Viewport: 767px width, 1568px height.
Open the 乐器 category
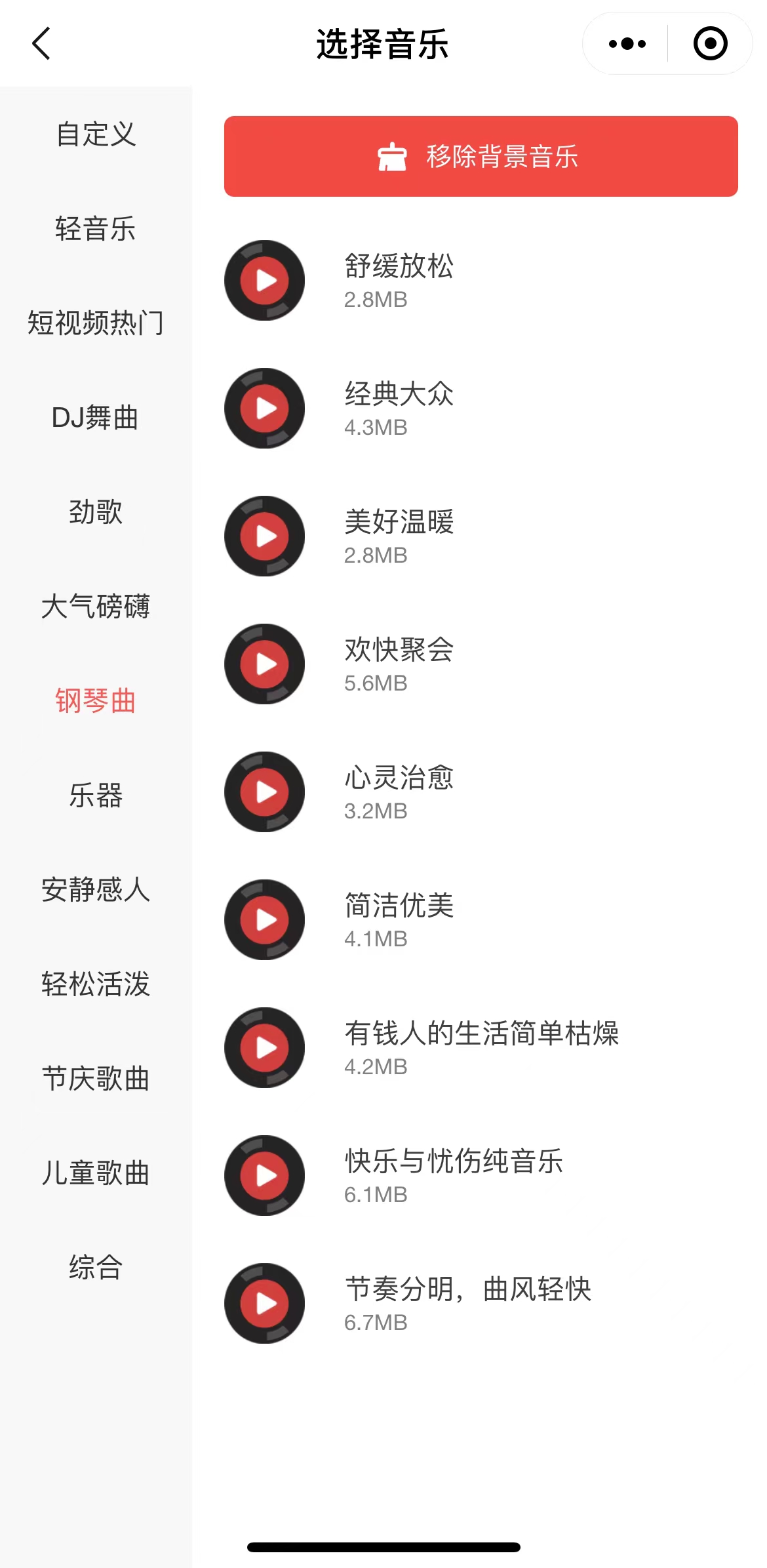click(x=96, y=795)
